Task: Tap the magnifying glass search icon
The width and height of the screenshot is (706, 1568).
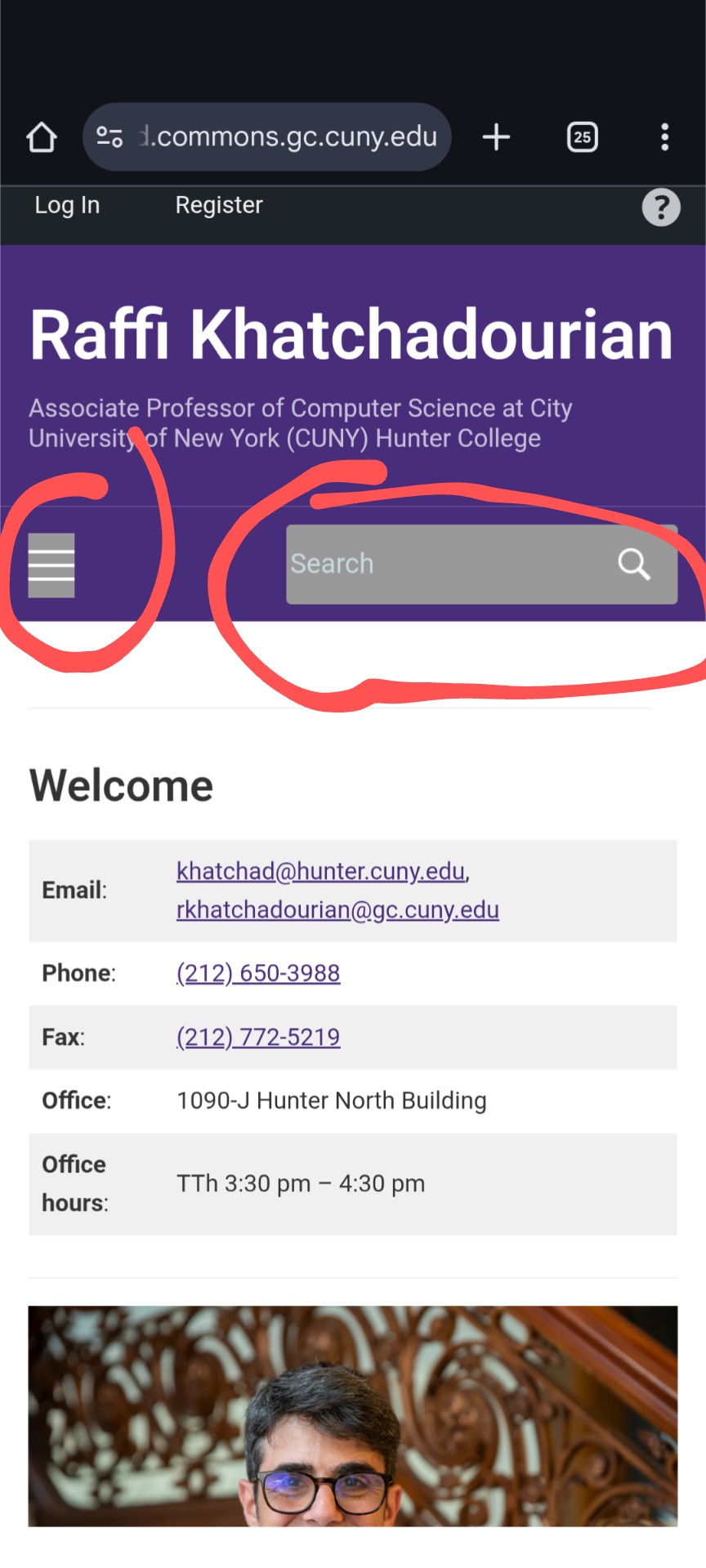Action: point(634,565)
